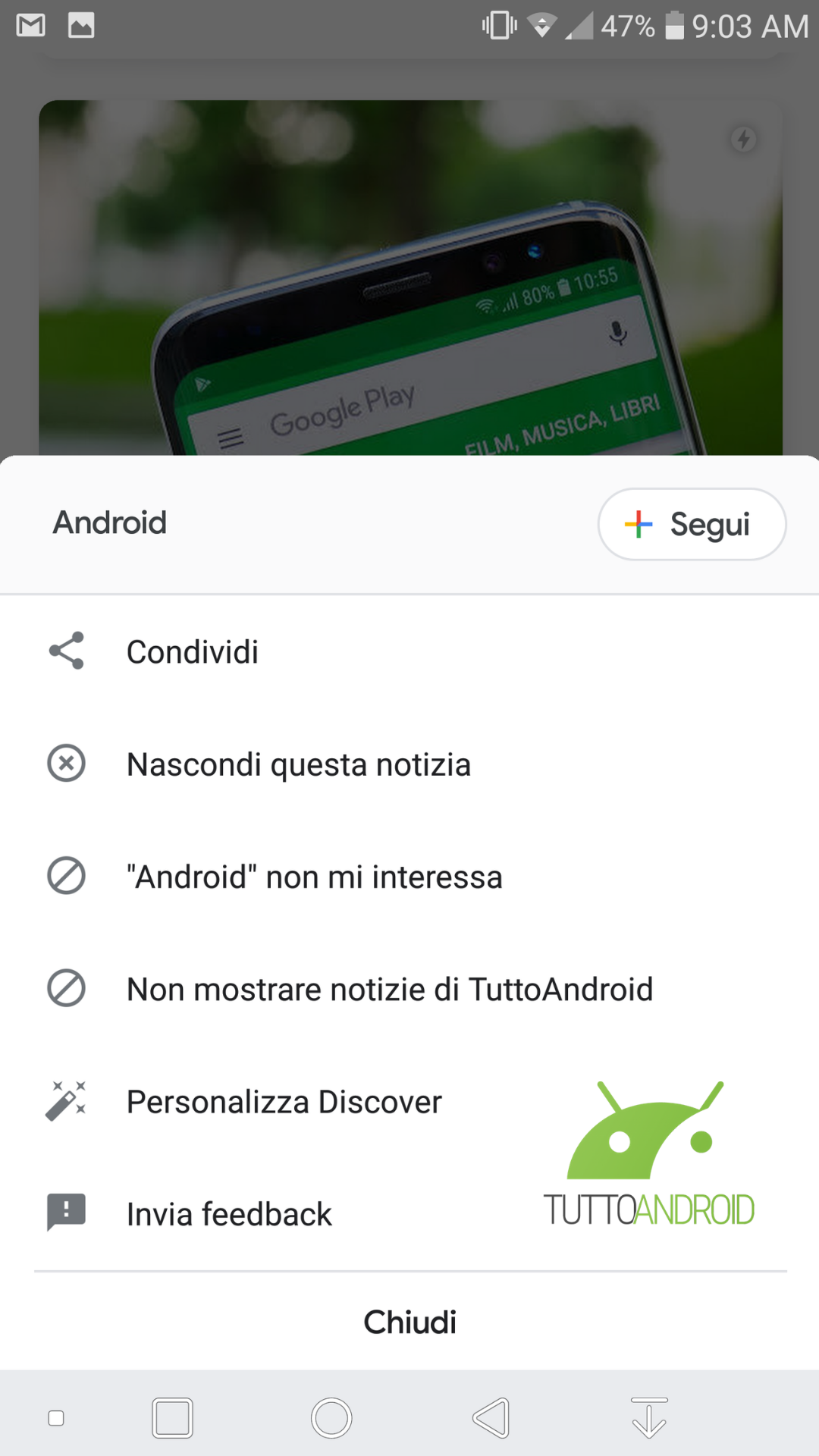The image size is (819, 1456).
Task: Select Invia feedback
Action: [409, 1214]
